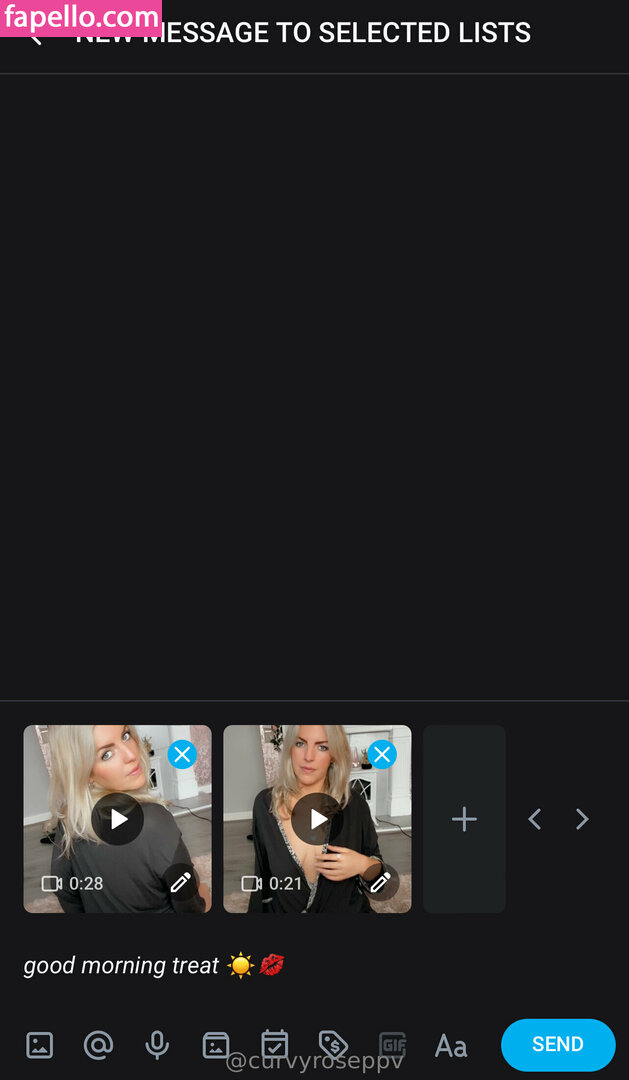Move the attachment order left with the arrow
Viewport: 629px width, 1080px height.
[535, 819]
